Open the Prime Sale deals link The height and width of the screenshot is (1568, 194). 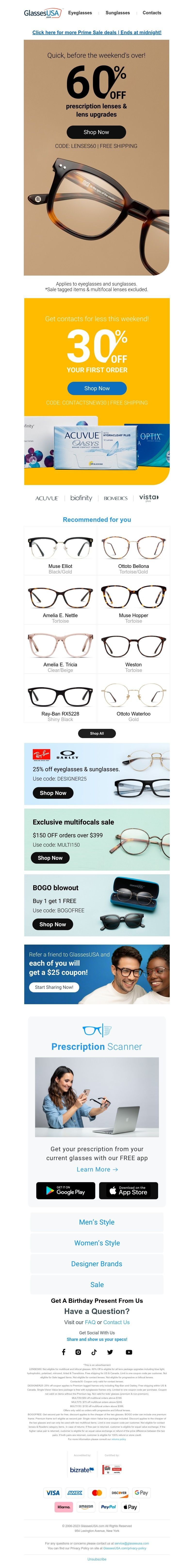[x=97, y=32]
